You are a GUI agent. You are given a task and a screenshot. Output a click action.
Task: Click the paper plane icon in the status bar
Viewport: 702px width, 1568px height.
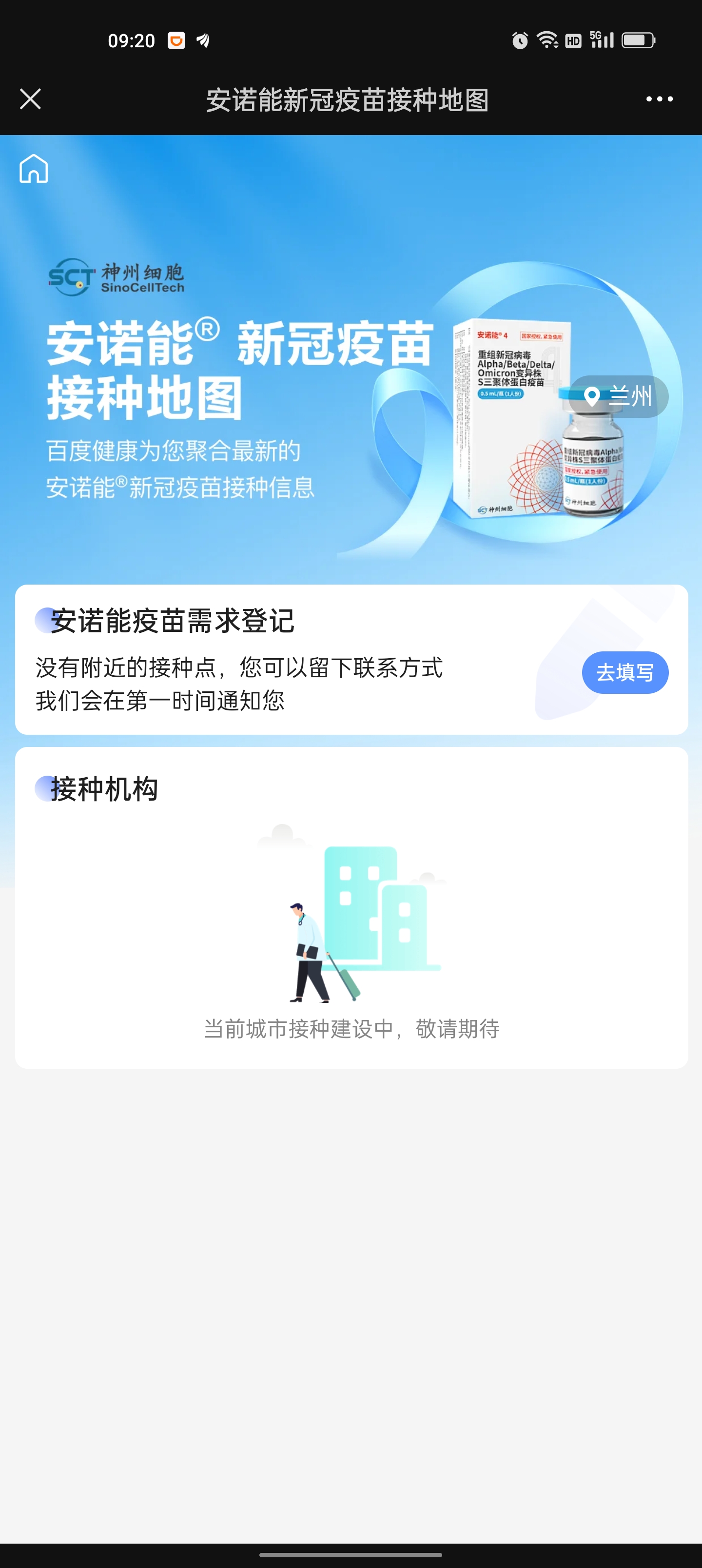tap(203, 40)
